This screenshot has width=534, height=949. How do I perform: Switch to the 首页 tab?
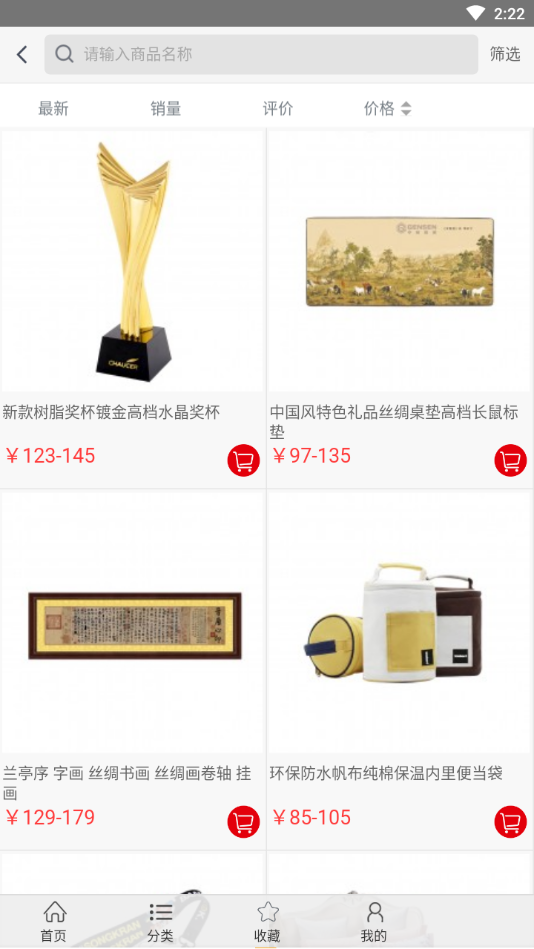(54, 922)
